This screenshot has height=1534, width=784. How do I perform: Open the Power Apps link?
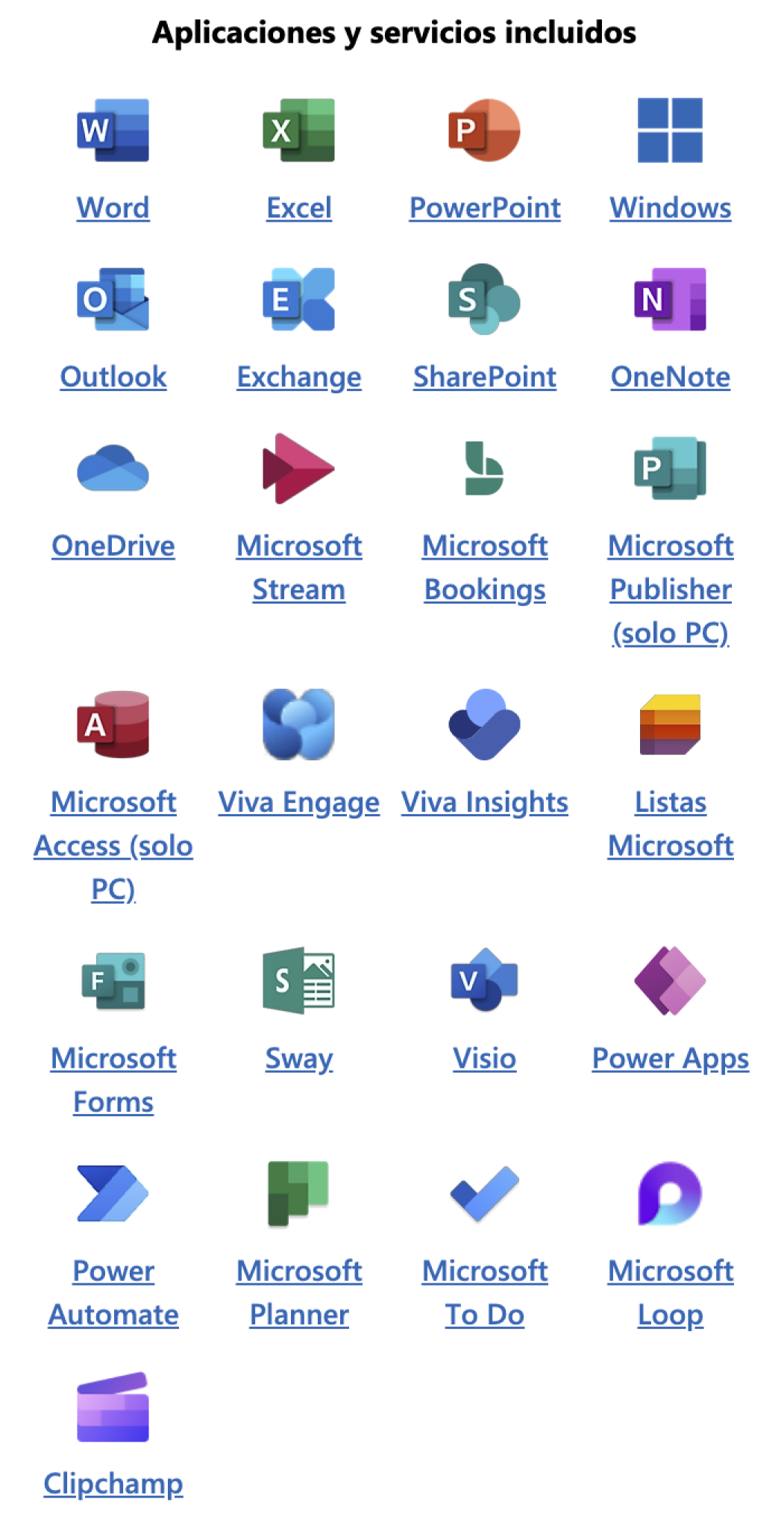click(x=670, y=1058)
